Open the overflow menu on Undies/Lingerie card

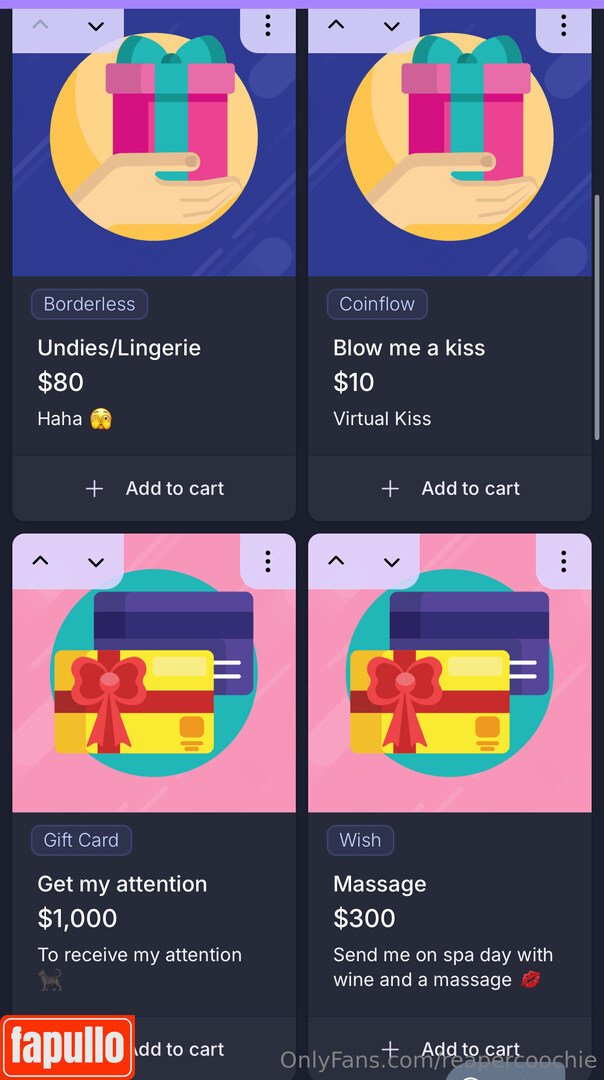(267, 26)
